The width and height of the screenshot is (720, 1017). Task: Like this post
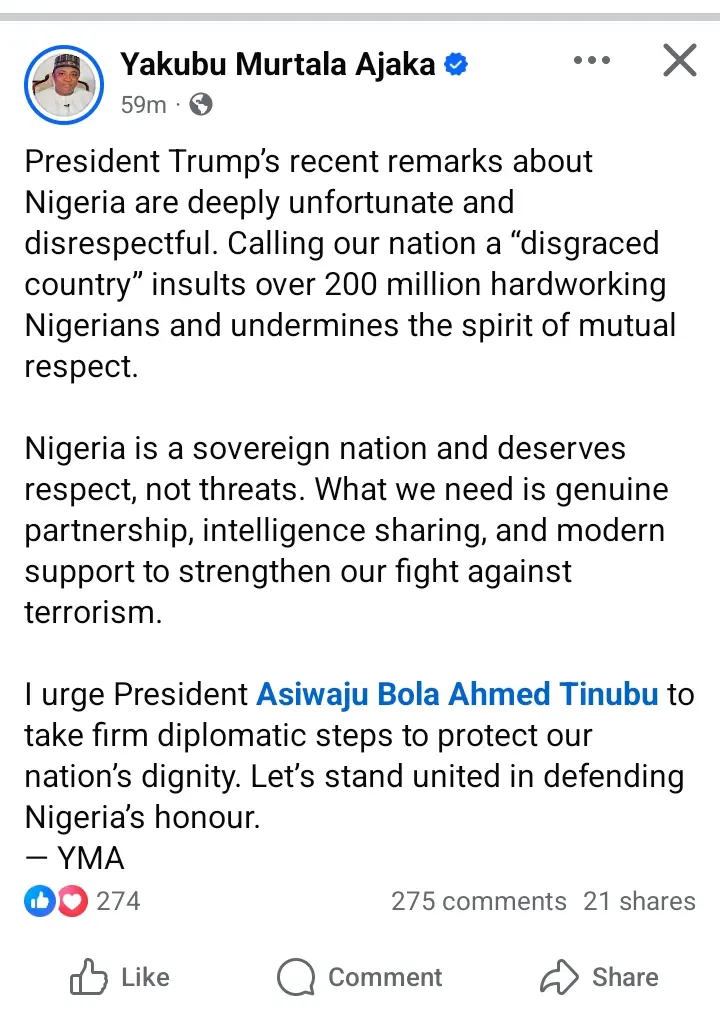(120, 977)
